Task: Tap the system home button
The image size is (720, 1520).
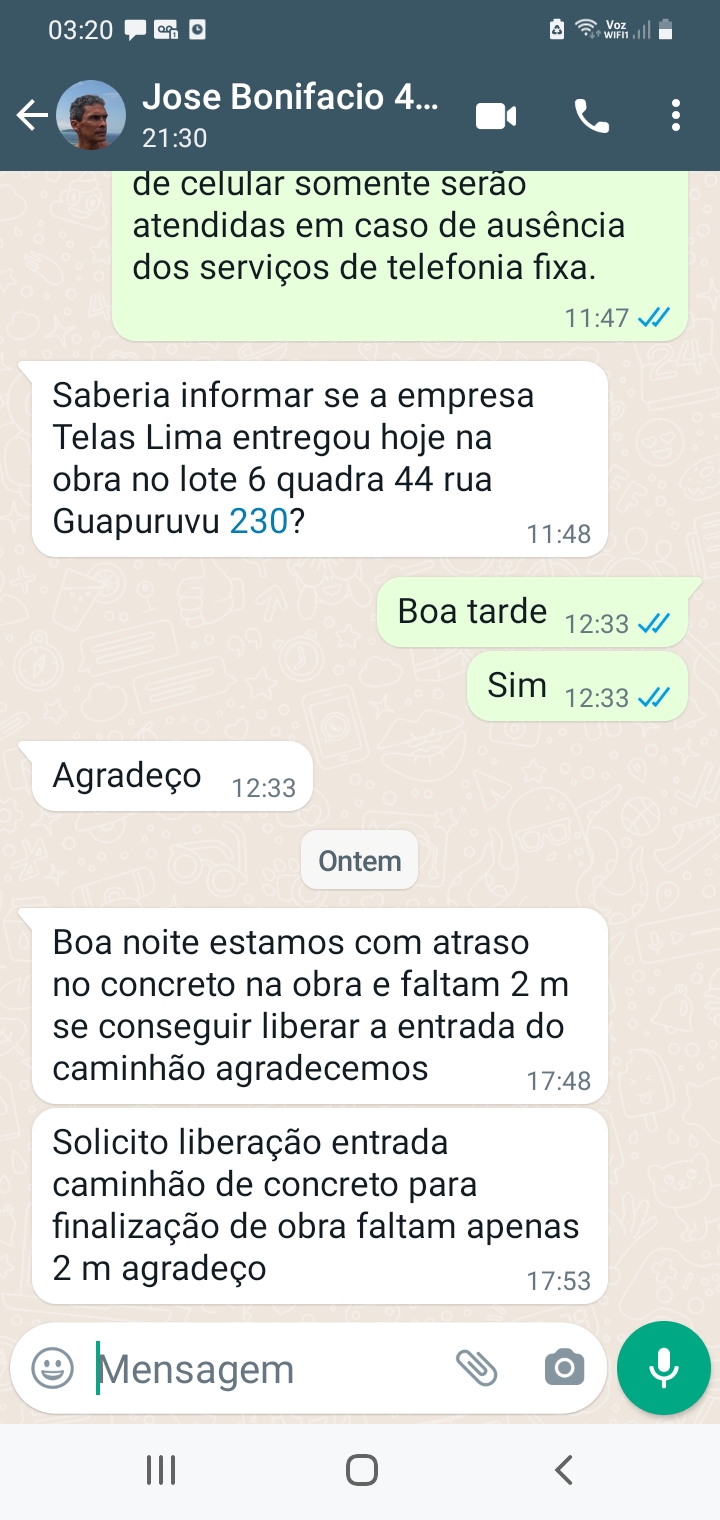Action: pyautogui.click(x=361, y=1469)
